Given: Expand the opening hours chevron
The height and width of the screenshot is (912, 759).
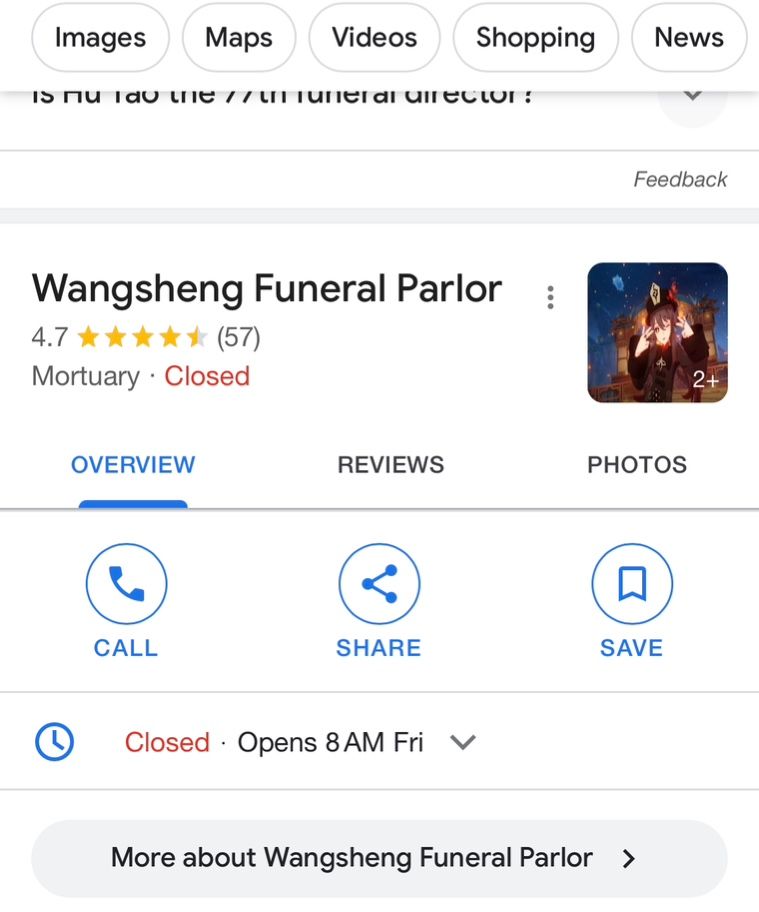Looking at the screenshot, I should pyautogui.click(x=462, y=742).
